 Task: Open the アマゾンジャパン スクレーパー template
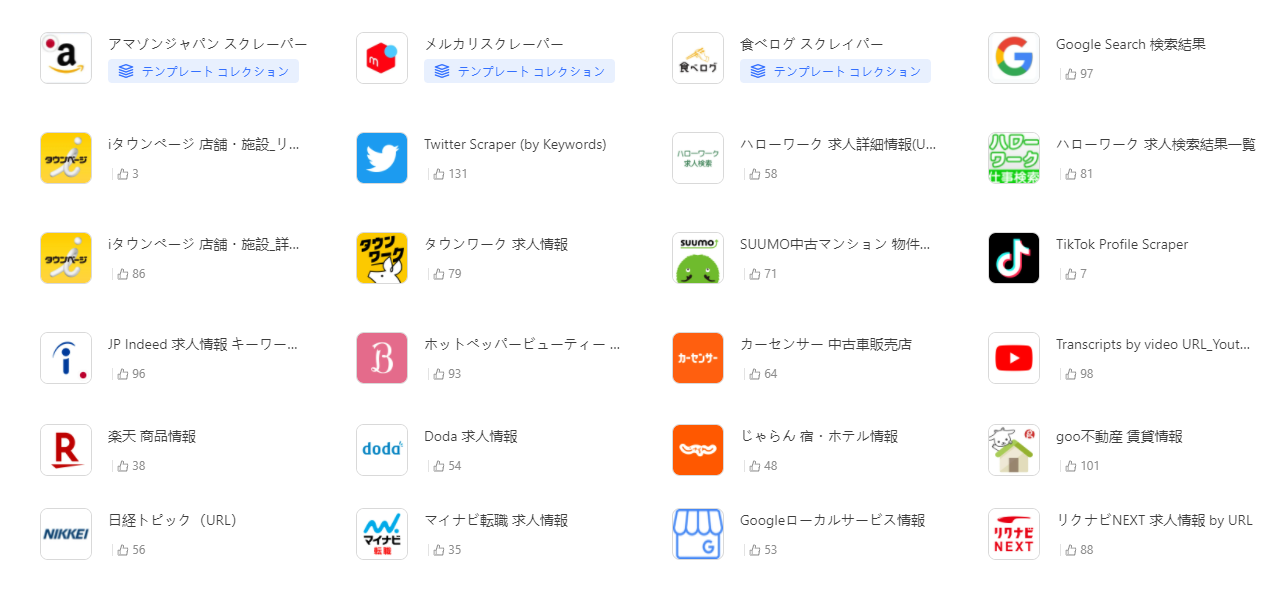(207, 45)
